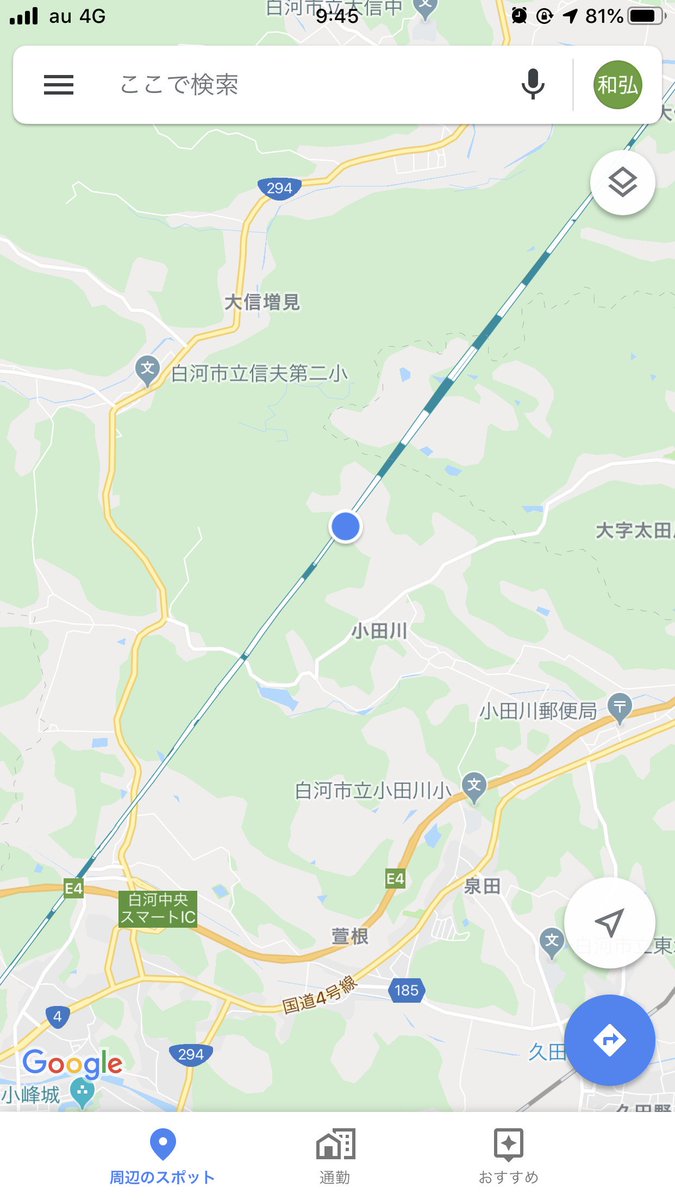Tap the blue current location dot
675x1200 pixels.
coord(345,526)
